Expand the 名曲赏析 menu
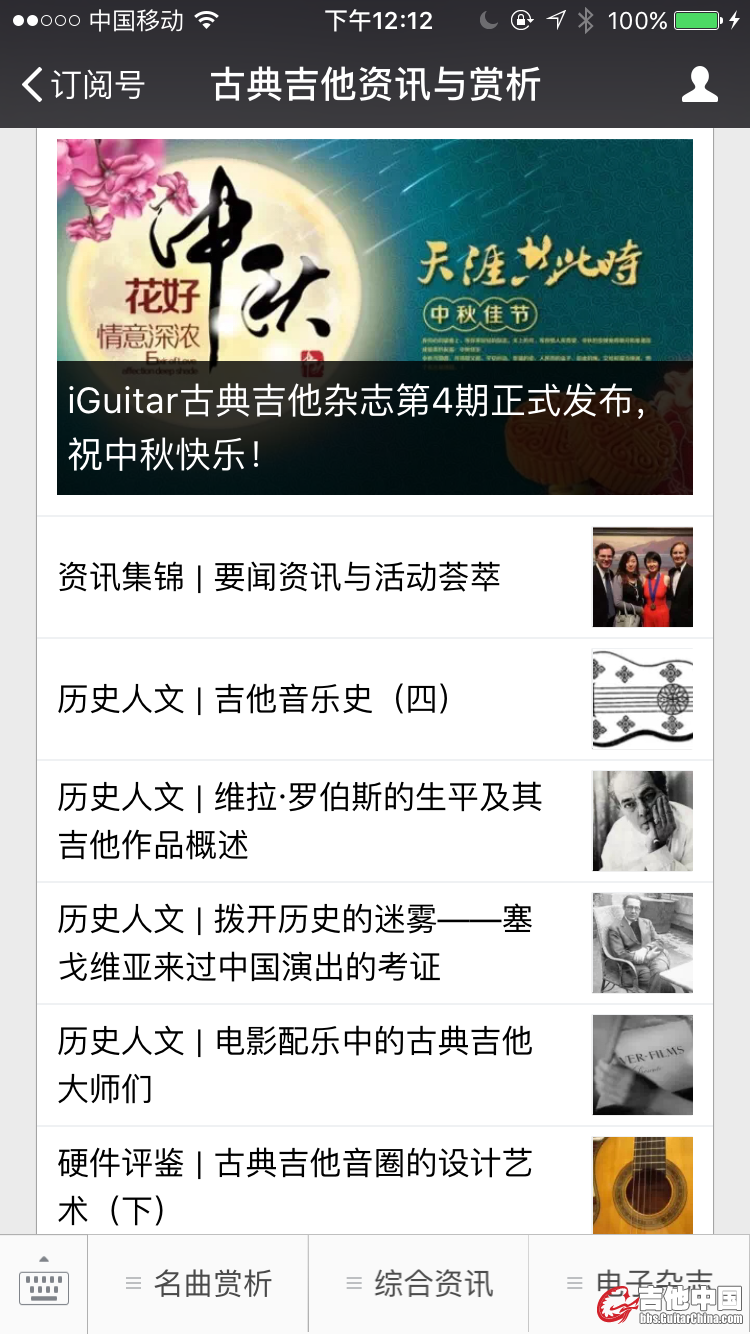The width and height of the screenshot is (750, 1334). 198,1284
